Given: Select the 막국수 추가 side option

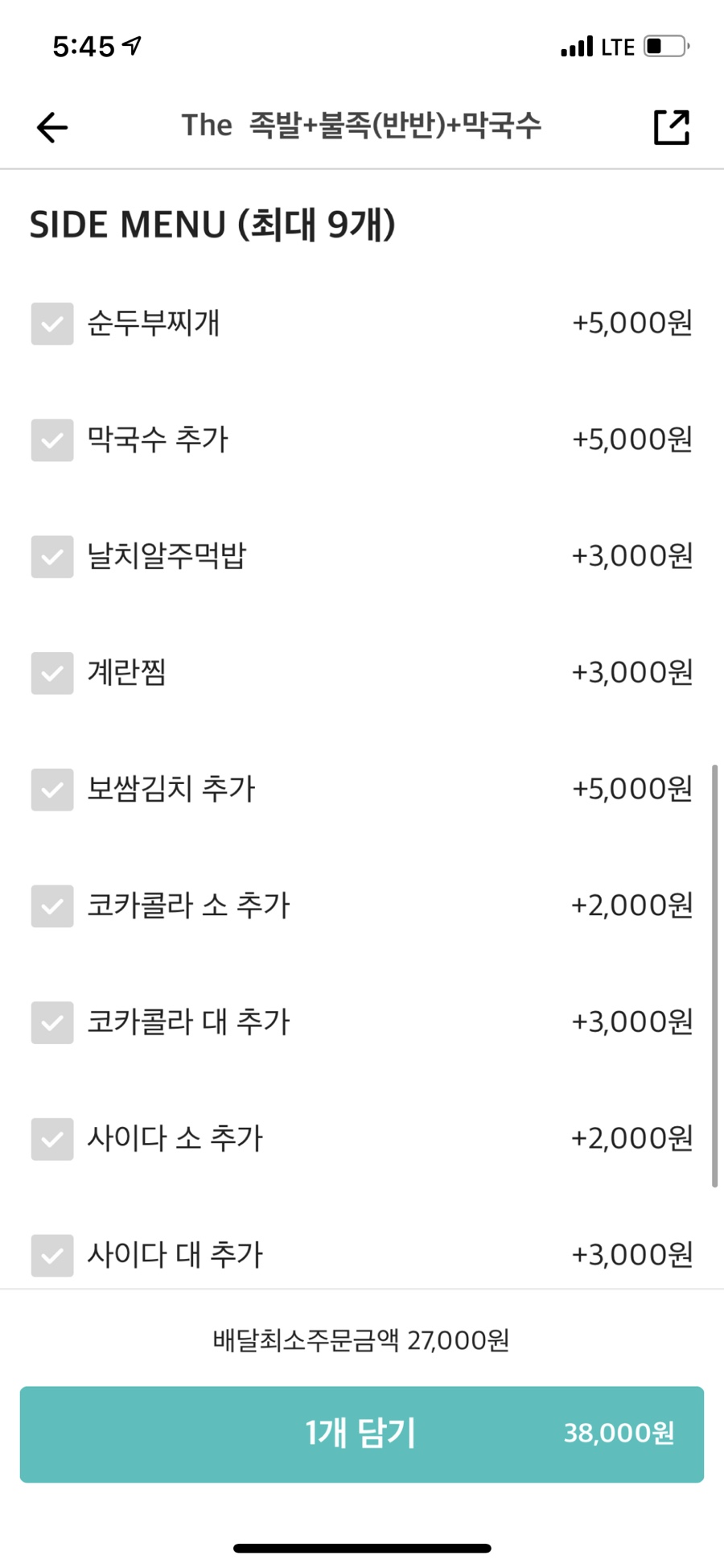Looking at the screenshot, I should click(52, 440).
